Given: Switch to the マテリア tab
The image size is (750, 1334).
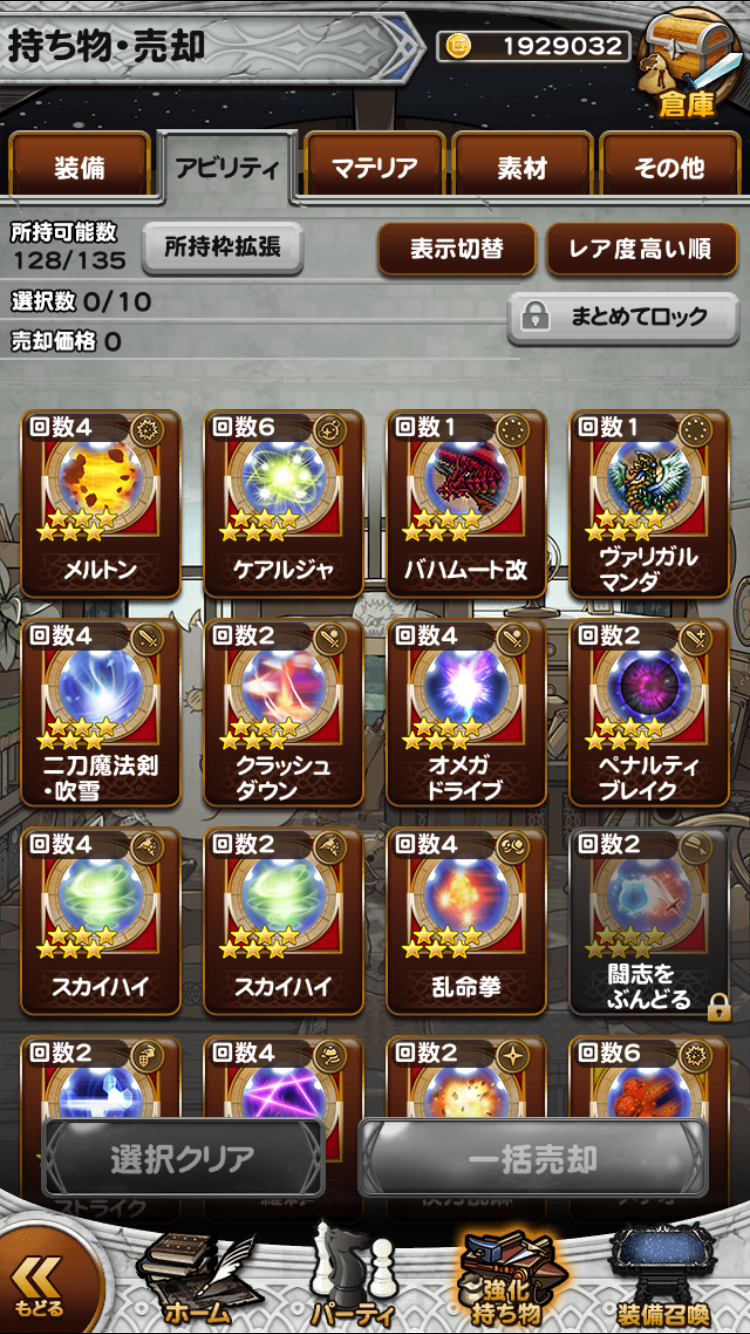Looking at the screenshot, I should [375, 167].
